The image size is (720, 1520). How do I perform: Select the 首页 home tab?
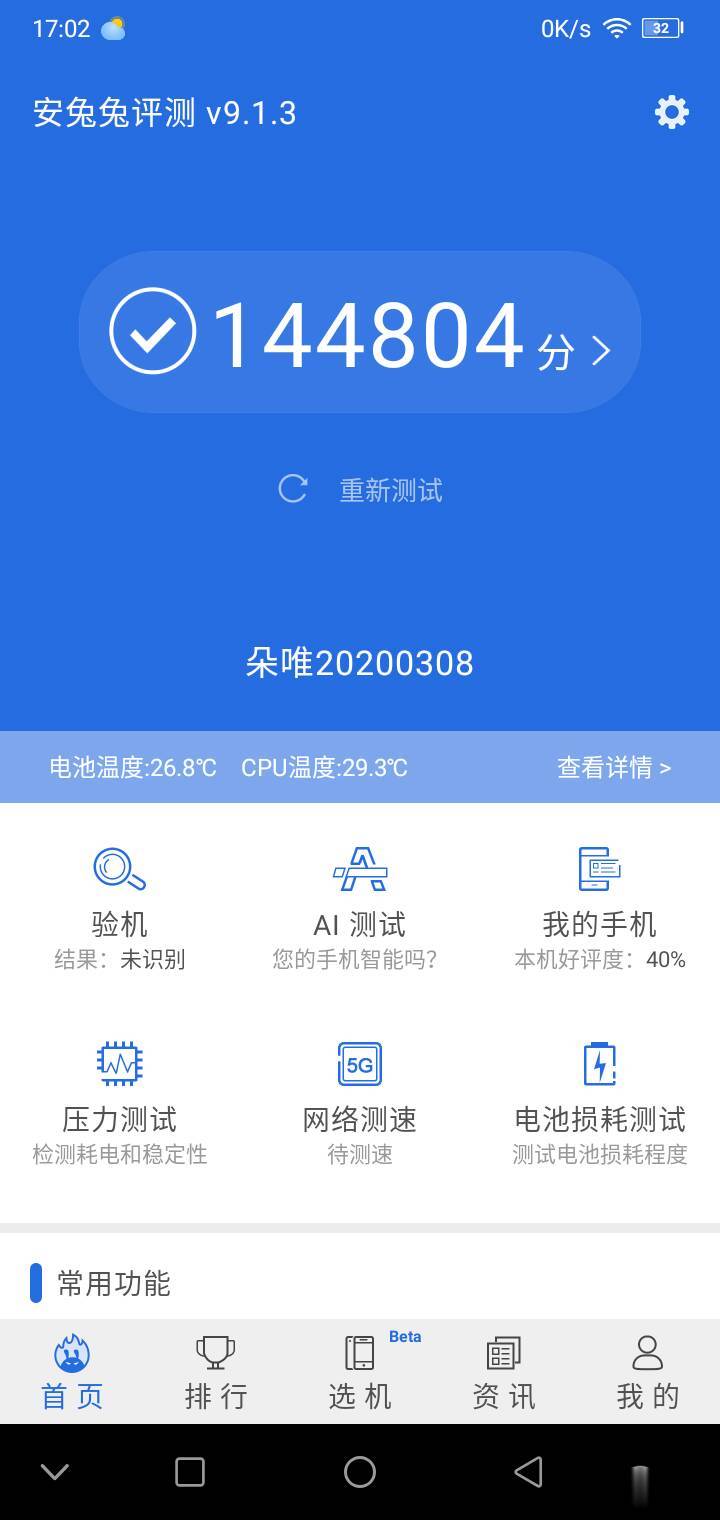(x=72, y=1372)
